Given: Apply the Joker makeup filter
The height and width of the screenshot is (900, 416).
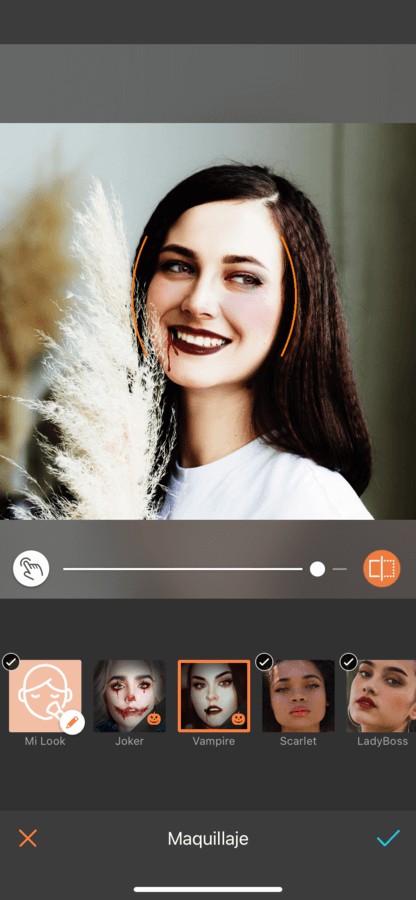Looking at the screenshot, I should (129, 696).
